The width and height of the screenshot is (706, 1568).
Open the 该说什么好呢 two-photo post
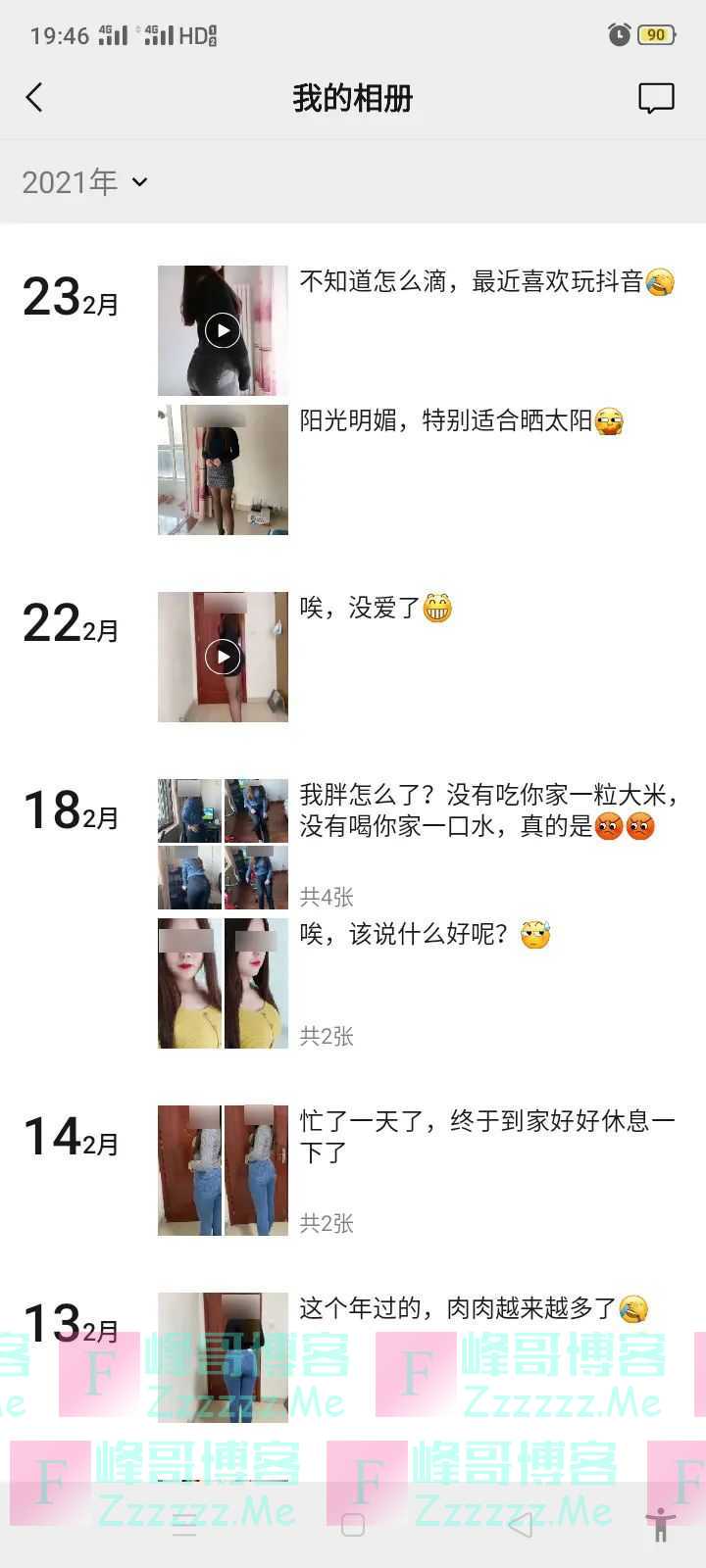point(223,983)
